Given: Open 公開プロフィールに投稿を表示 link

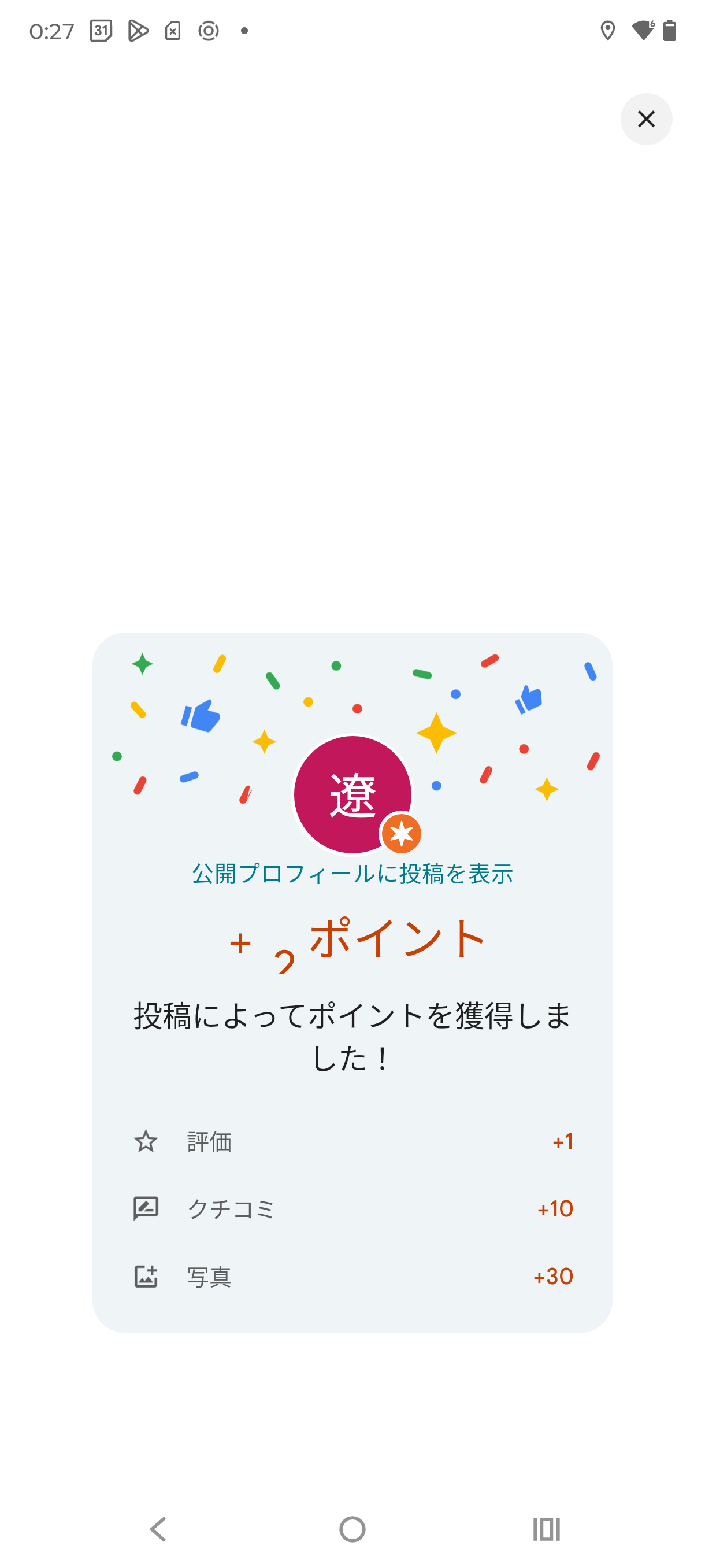Looking at the screenshot, I should 352,874.
